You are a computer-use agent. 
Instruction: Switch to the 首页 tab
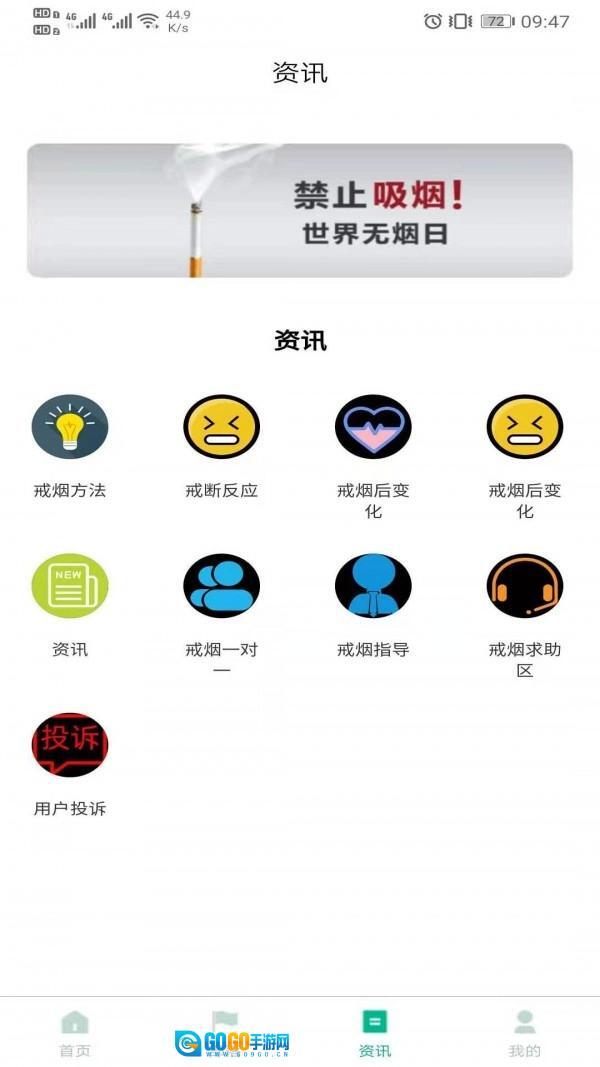coord(75,1033)
